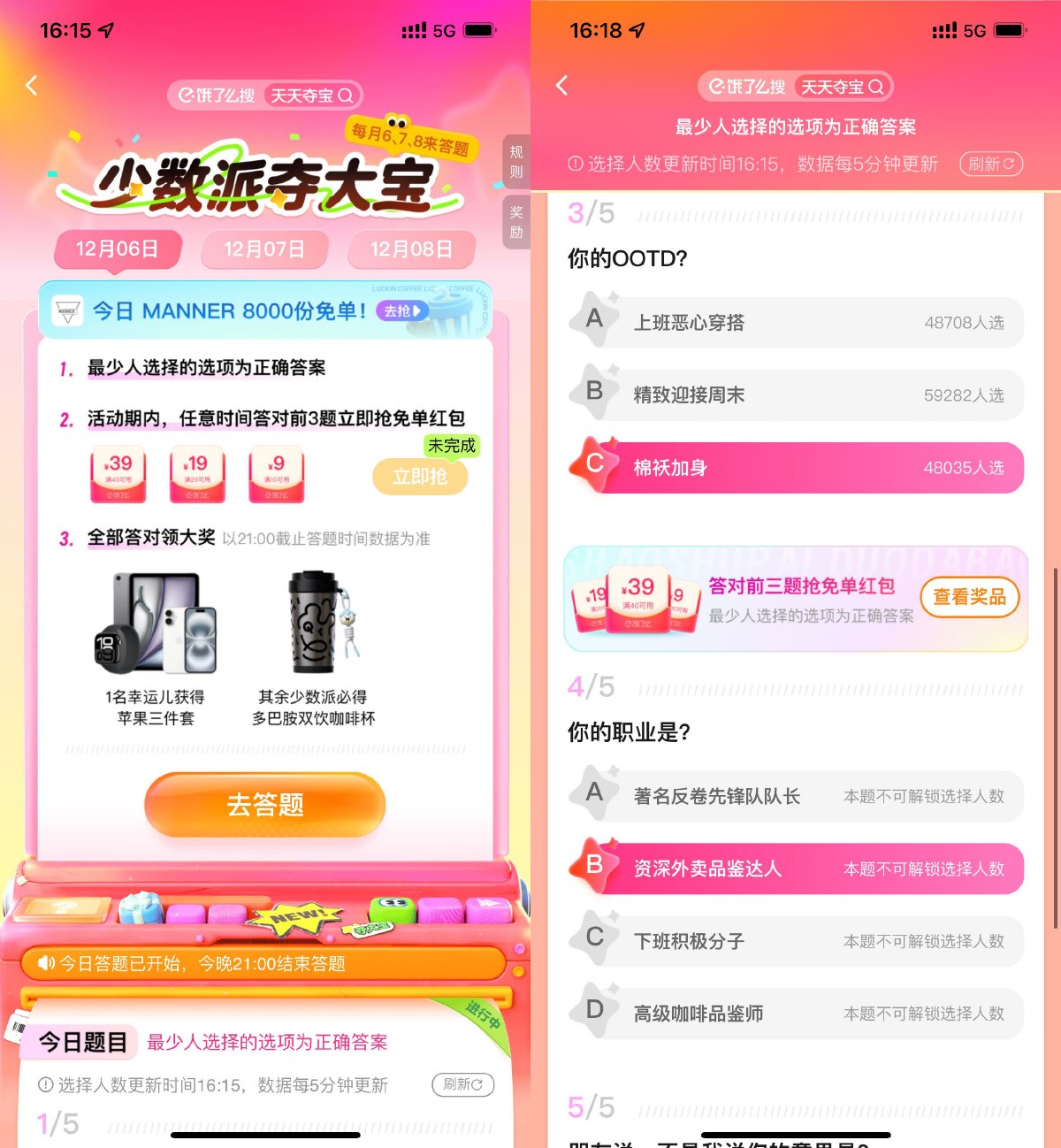Pick answer D 高级咖啡品鉴师

tap(796, 1014)
